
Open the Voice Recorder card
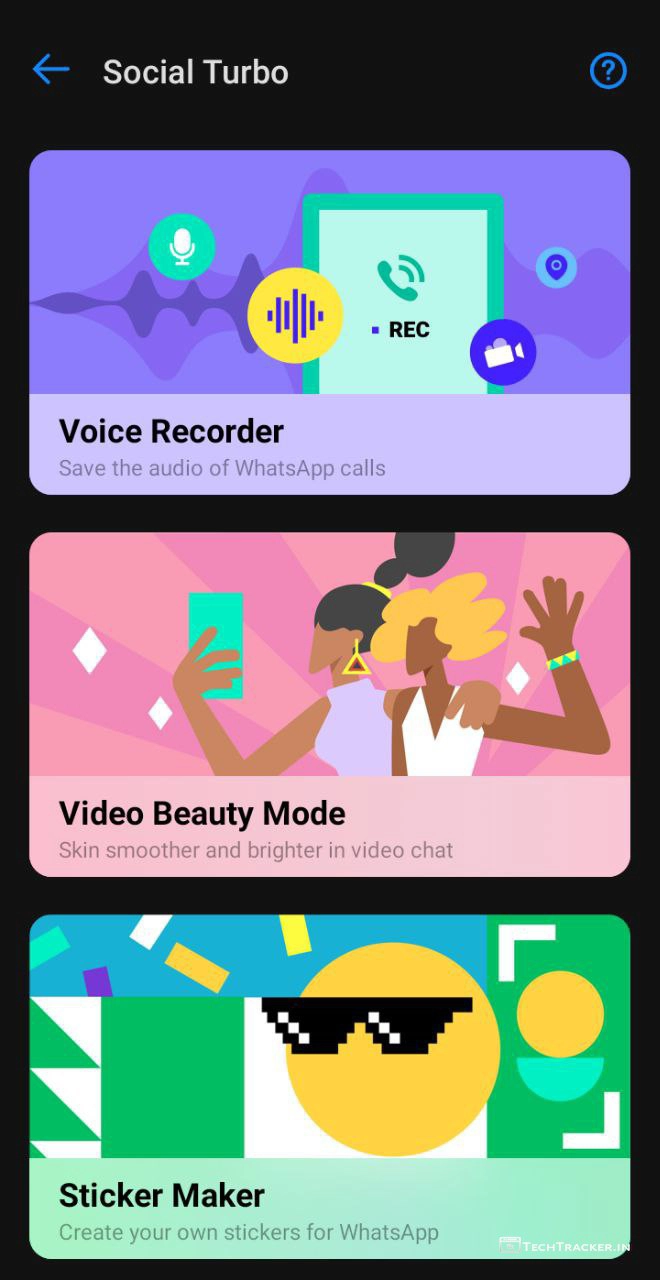click(330, 322)
